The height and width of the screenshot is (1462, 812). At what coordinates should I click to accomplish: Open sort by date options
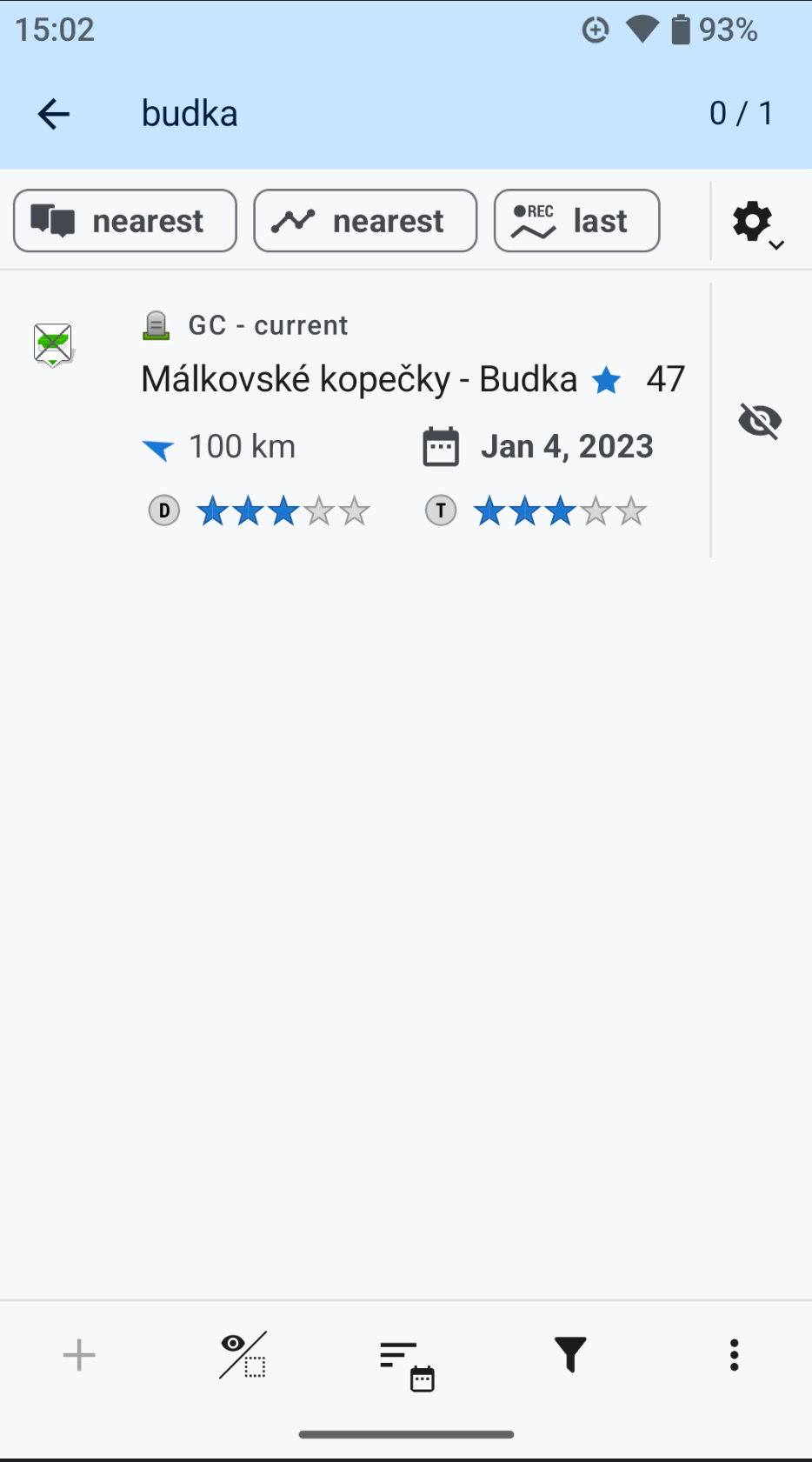coord(407,1360)
